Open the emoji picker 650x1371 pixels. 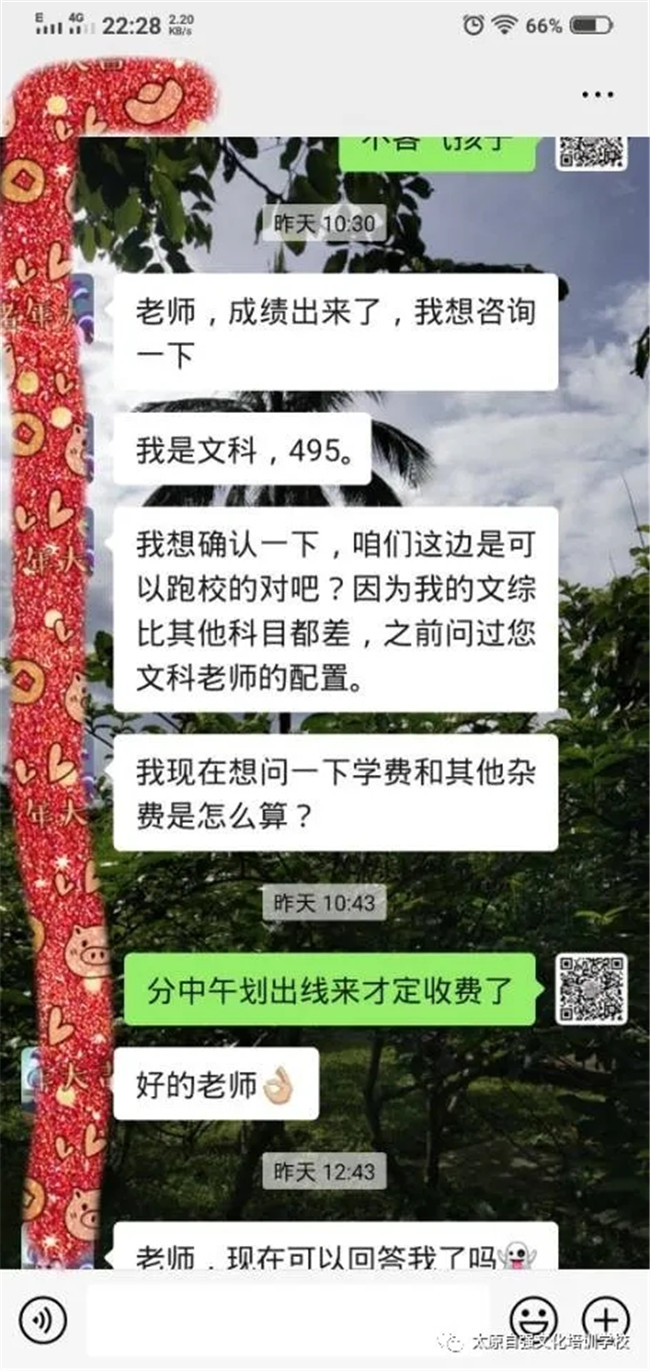click(533, 1319)
